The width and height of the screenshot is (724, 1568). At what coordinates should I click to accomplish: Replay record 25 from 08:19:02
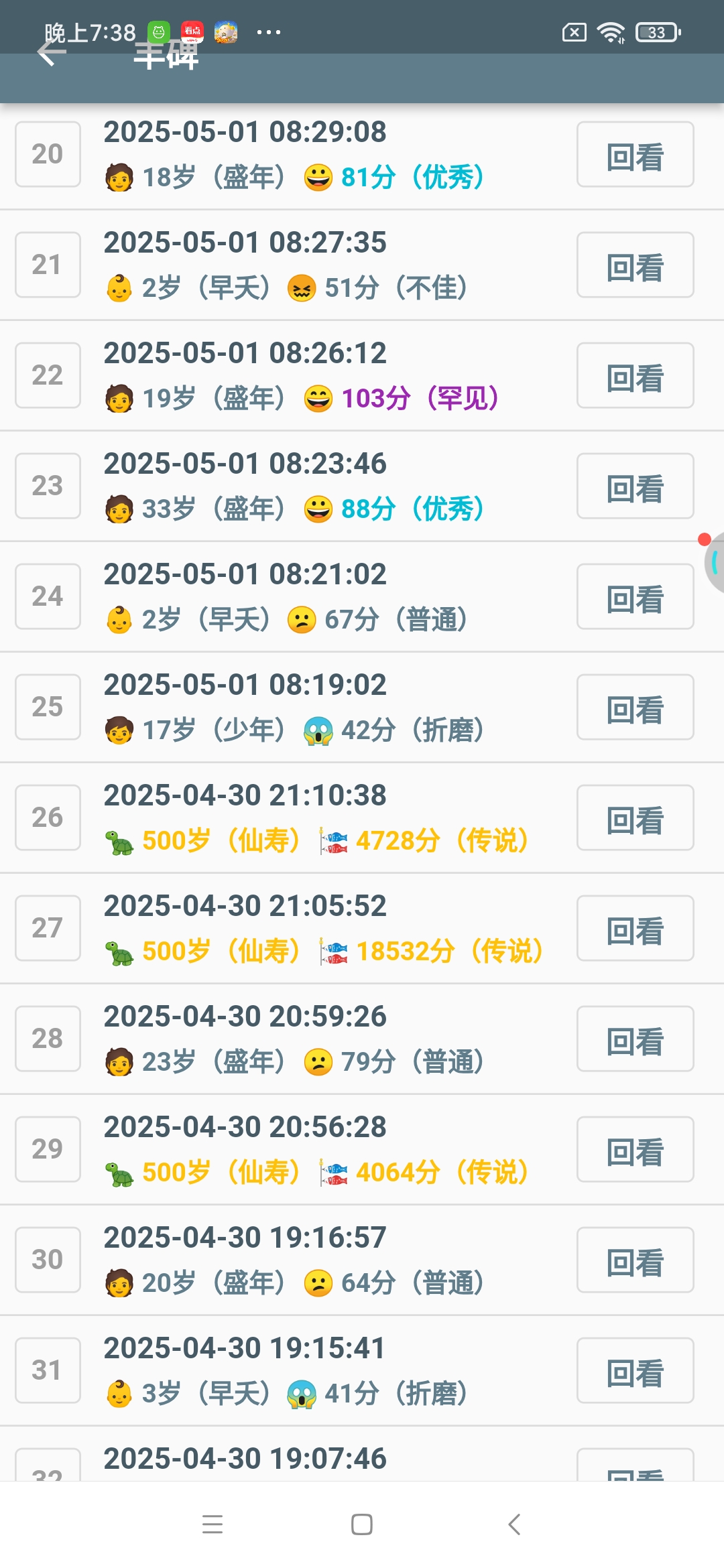(x=635, y=708)
